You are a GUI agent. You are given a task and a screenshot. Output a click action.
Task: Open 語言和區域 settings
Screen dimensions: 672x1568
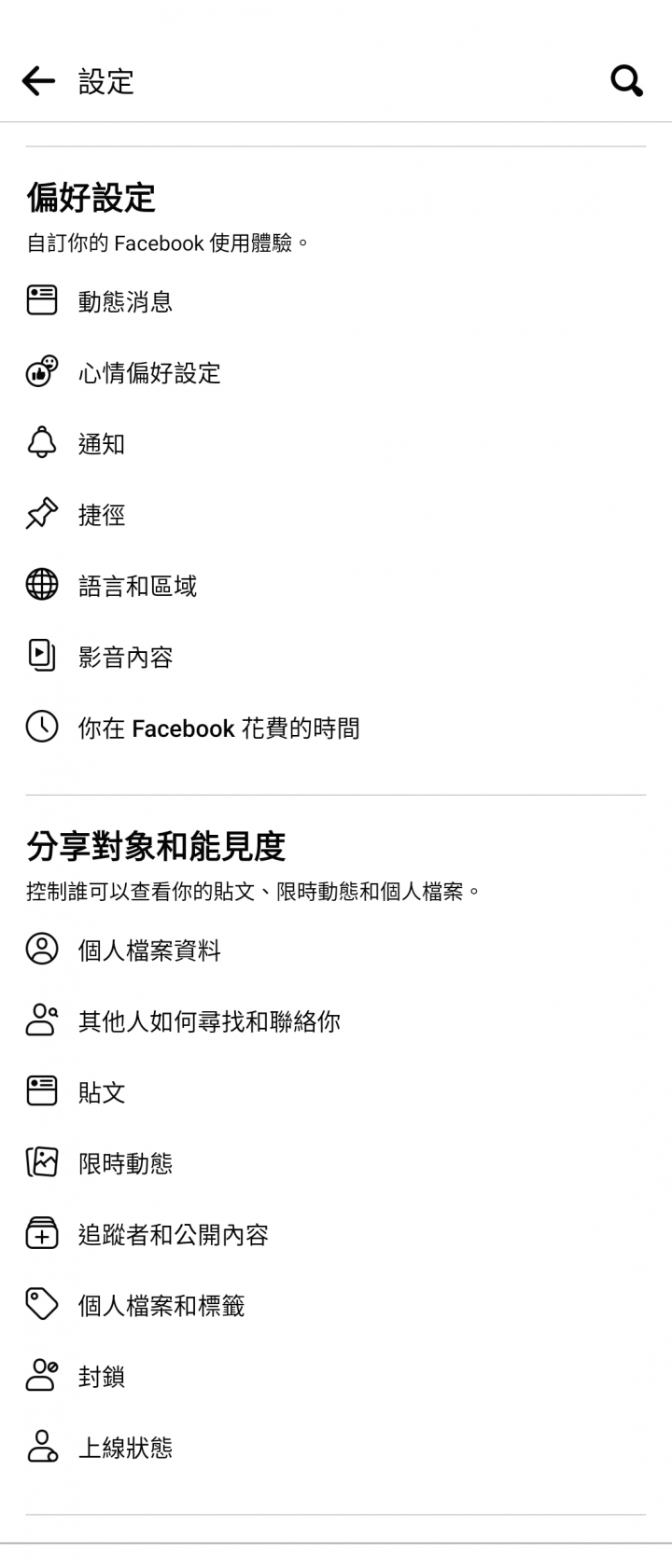coord(137,586)
